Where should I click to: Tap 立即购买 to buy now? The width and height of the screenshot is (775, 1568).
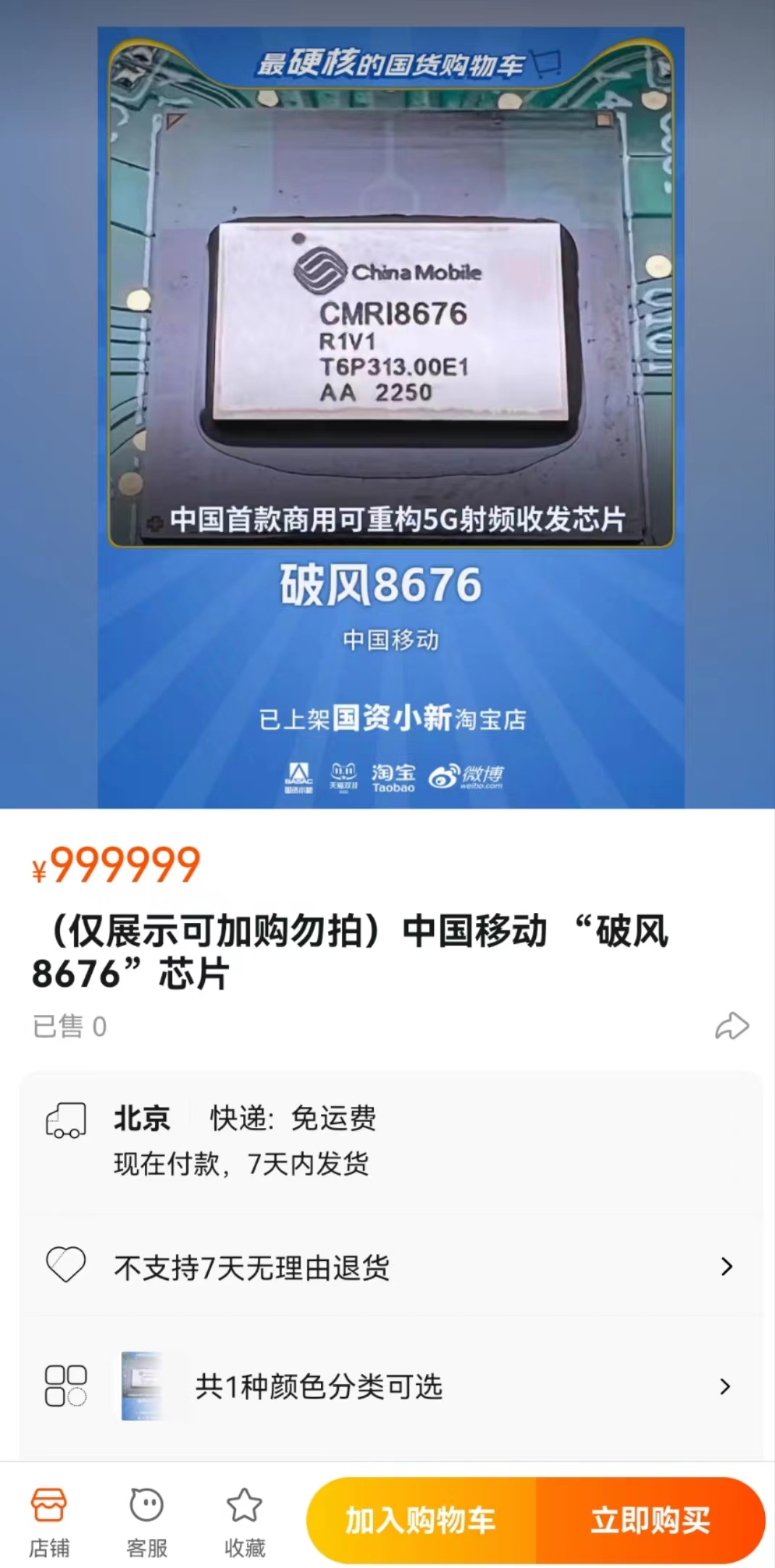click(x=650, y=1520)
